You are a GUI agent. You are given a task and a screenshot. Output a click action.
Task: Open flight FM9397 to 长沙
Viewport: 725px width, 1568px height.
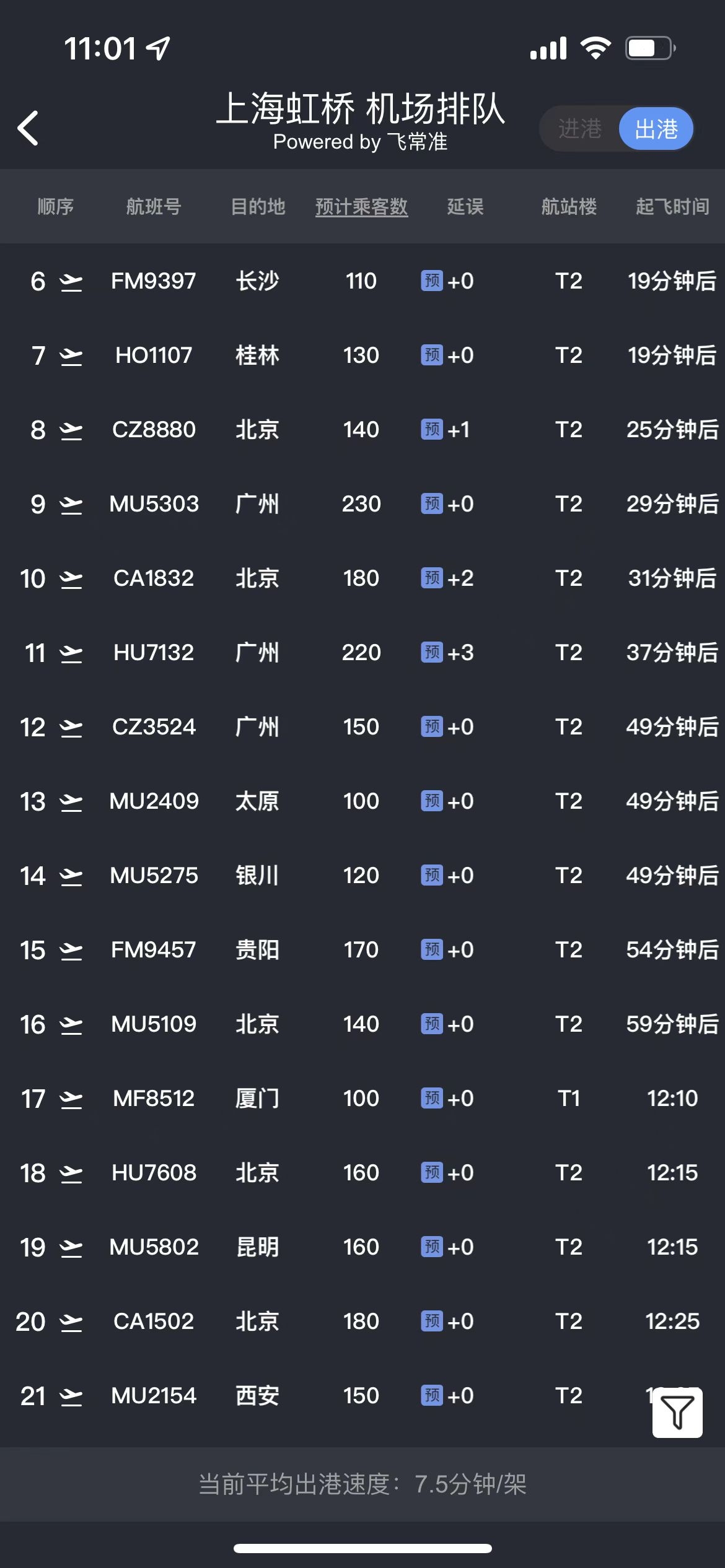tap(154, 281)
